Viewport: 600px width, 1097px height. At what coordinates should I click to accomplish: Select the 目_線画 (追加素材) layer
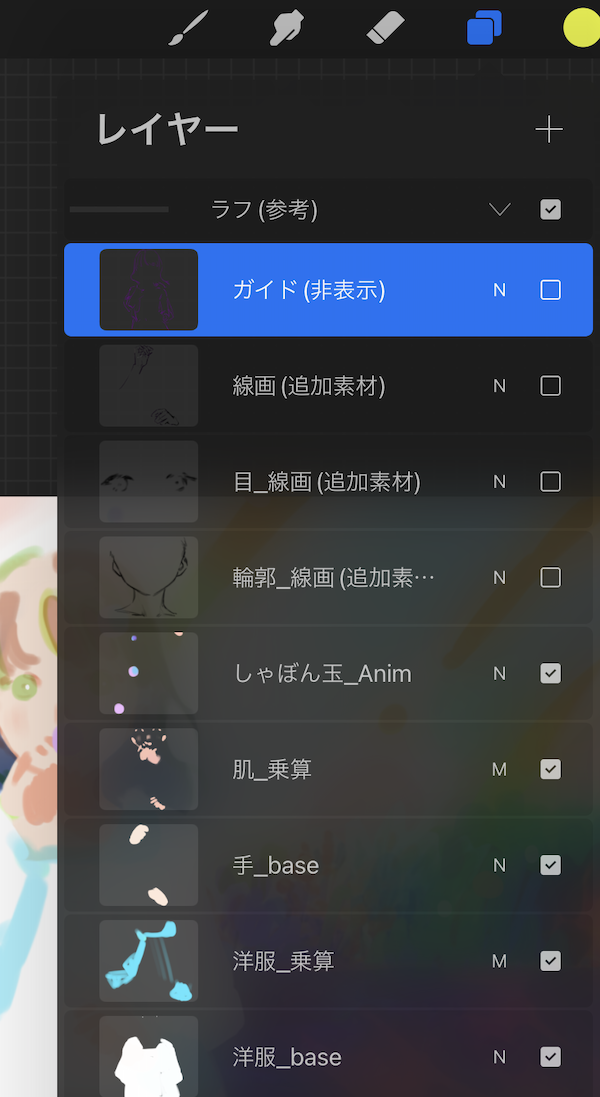(326, 482)
